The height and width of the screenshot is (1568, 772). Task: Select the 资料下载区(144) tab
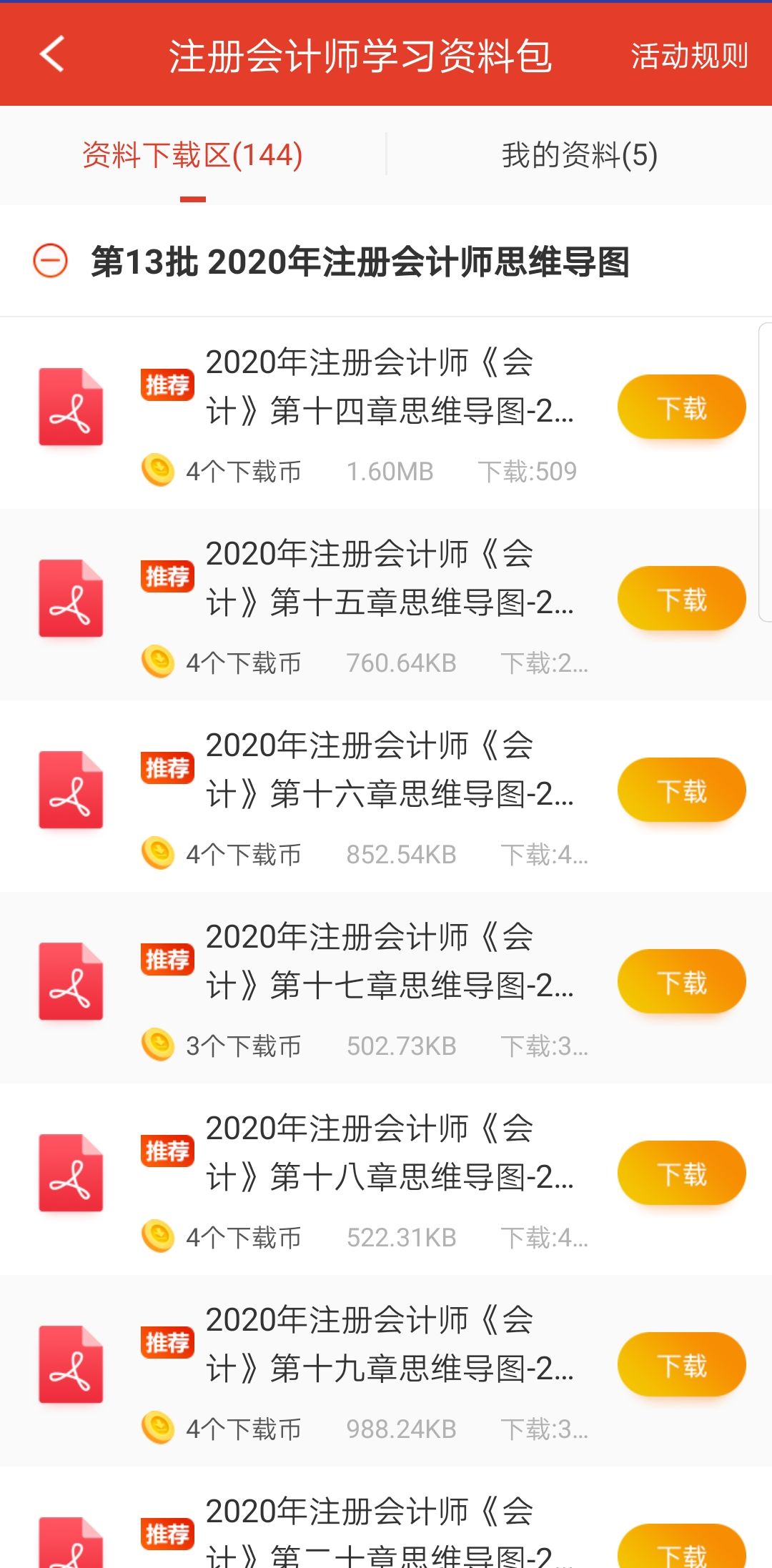(x=192, y=155)
